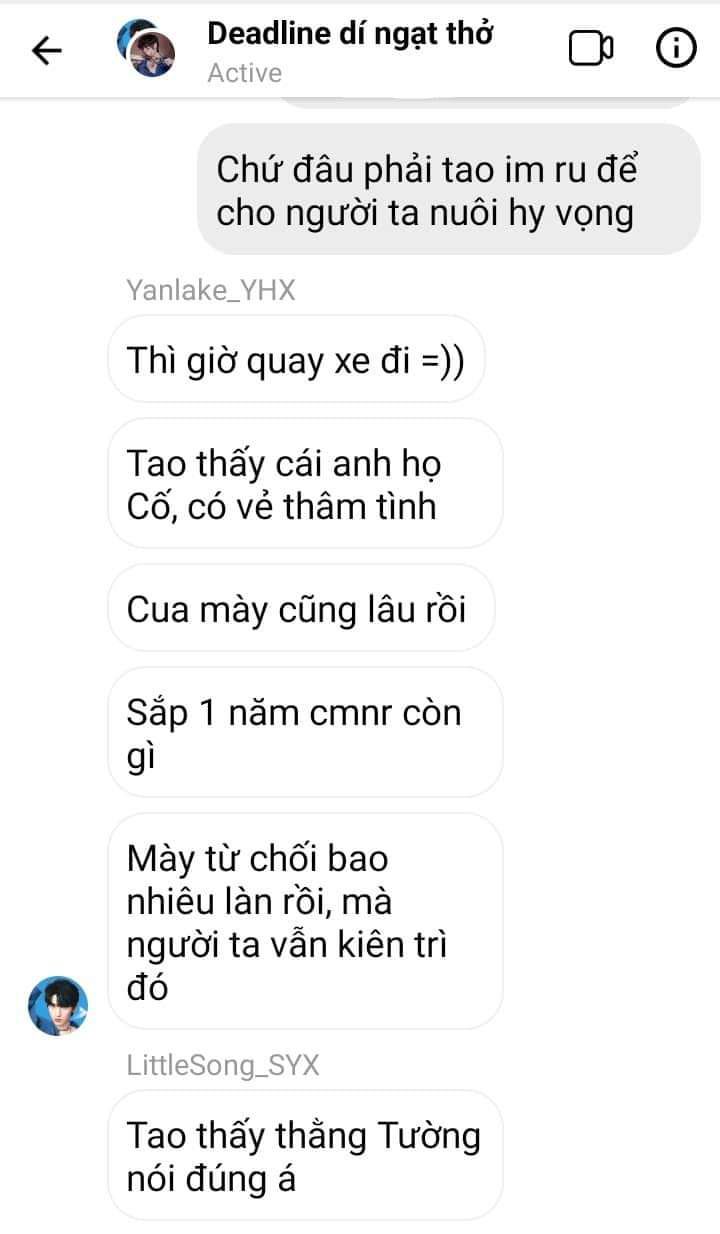Open the conversation info icon
Image resolution: width=720 pixels, height=1234 pixels.
pyautogui.click(x=675, y=48)
